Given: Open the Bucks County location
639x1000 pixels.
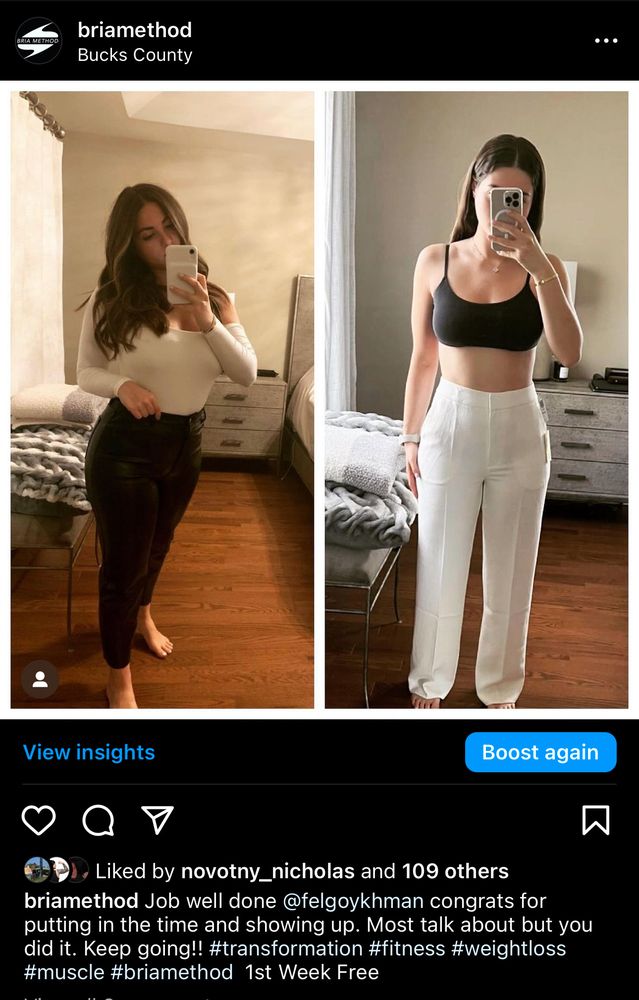Looking at the screenshot, I should (x=134, y=55).
